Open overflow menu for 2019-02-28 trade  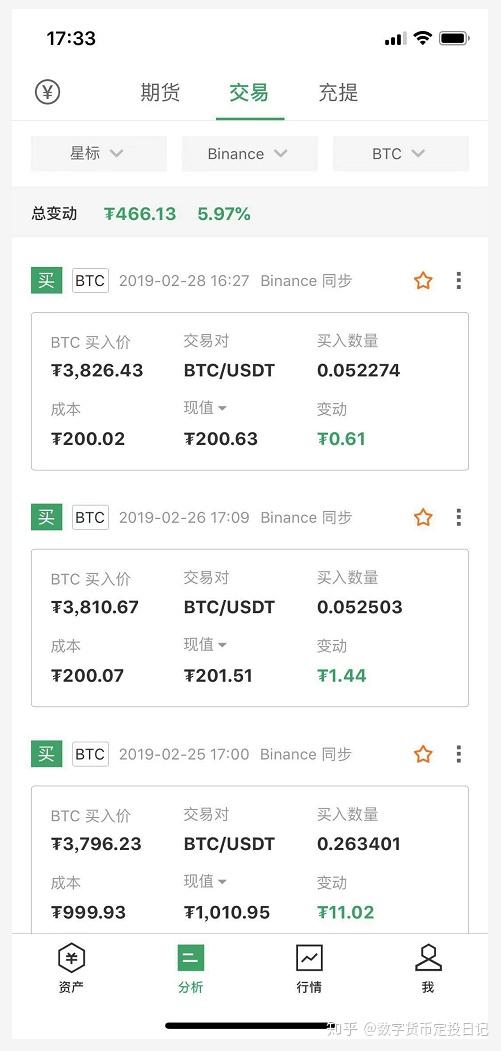pyautogui.click(x=459, y=281)
